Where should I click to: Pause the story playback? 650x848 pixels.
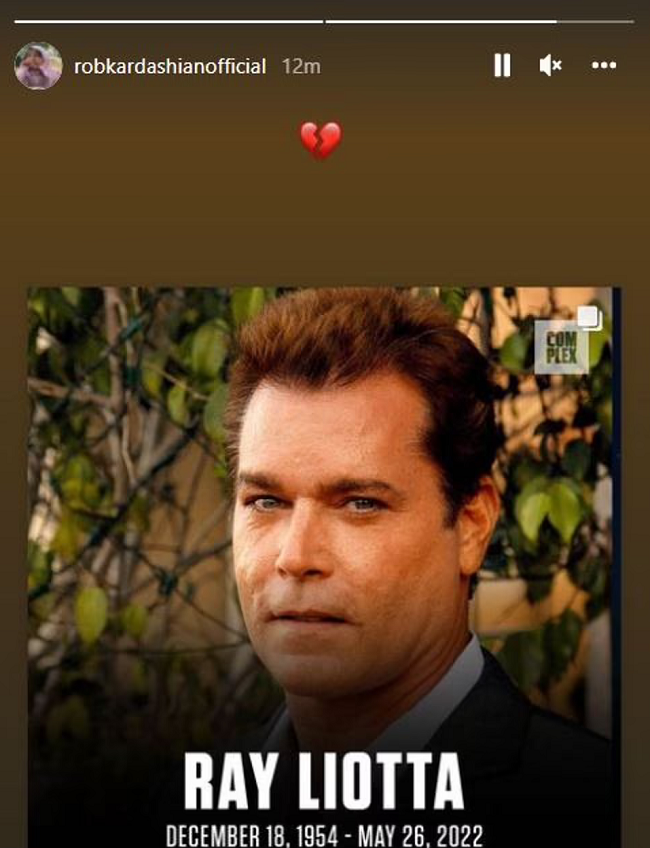coord(502,66)
